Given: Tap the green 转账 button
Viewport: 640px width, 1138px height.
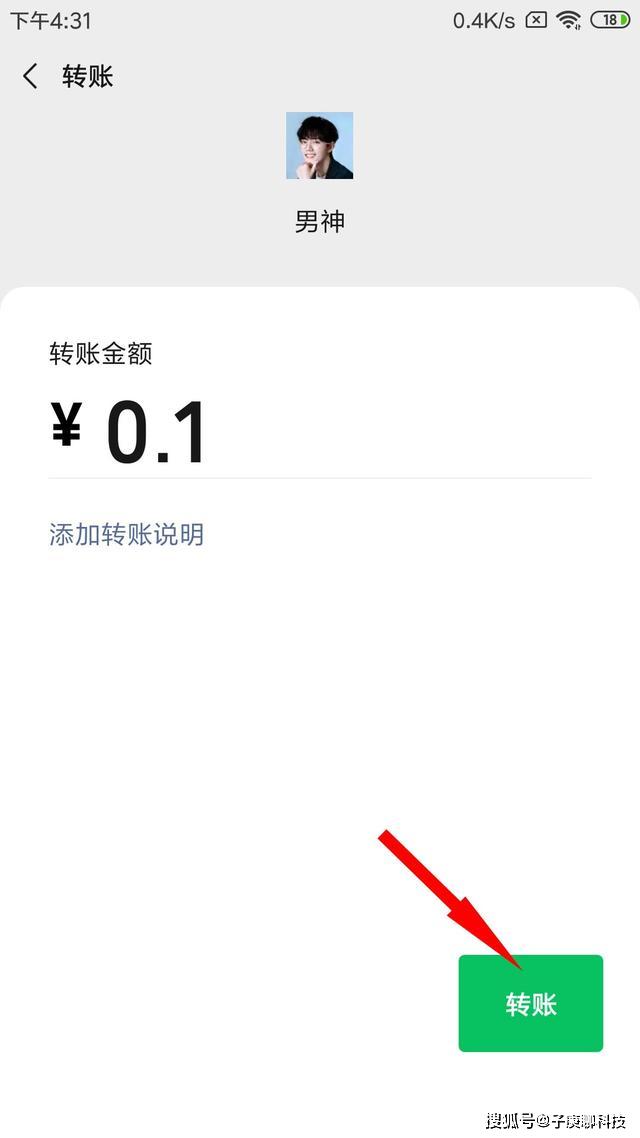Looking at the screenshot, I should point(530,1003).
